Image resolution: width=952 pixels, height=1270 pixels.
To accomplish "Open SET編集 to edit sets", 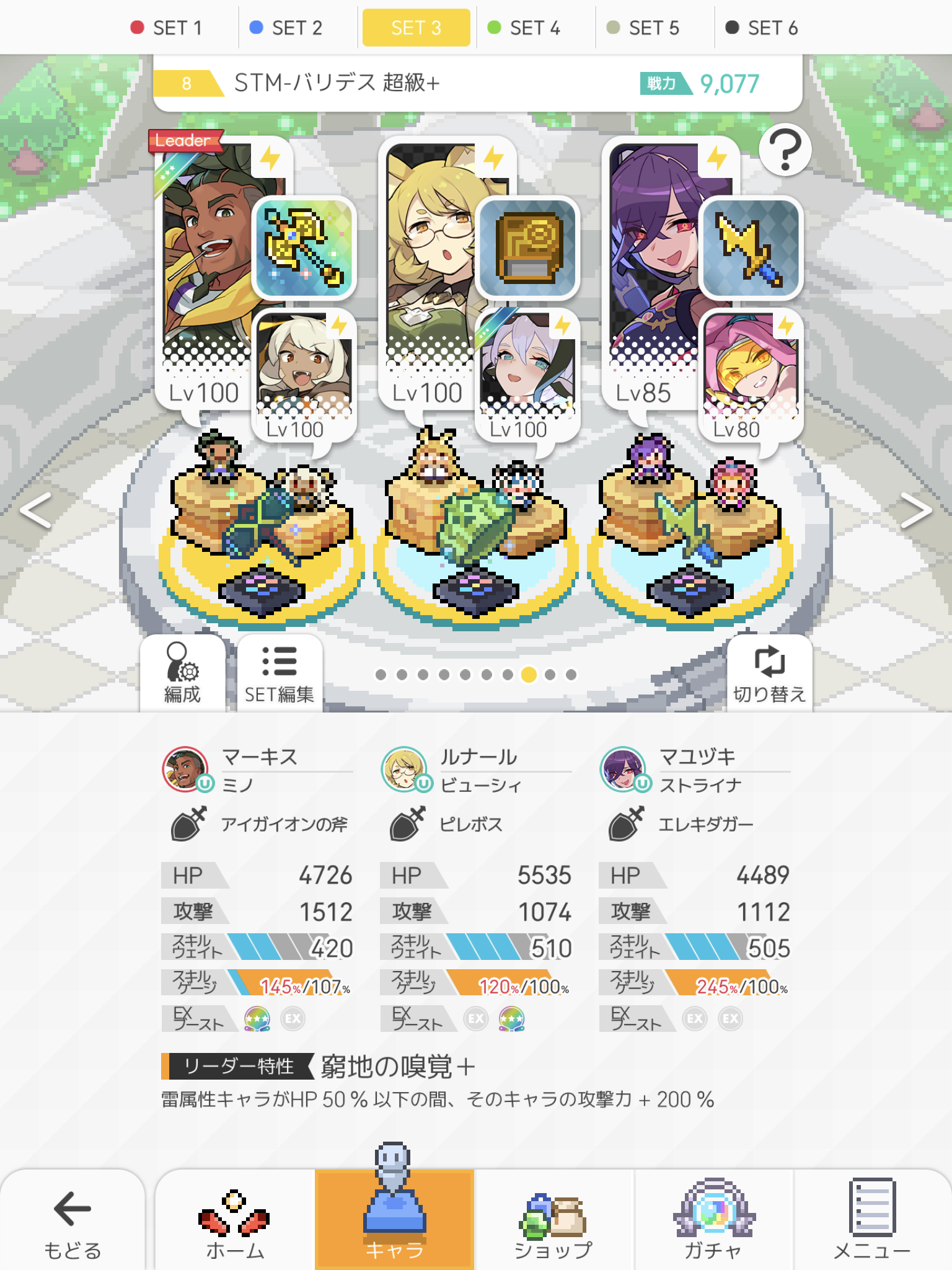I will [x=280, y=673].
